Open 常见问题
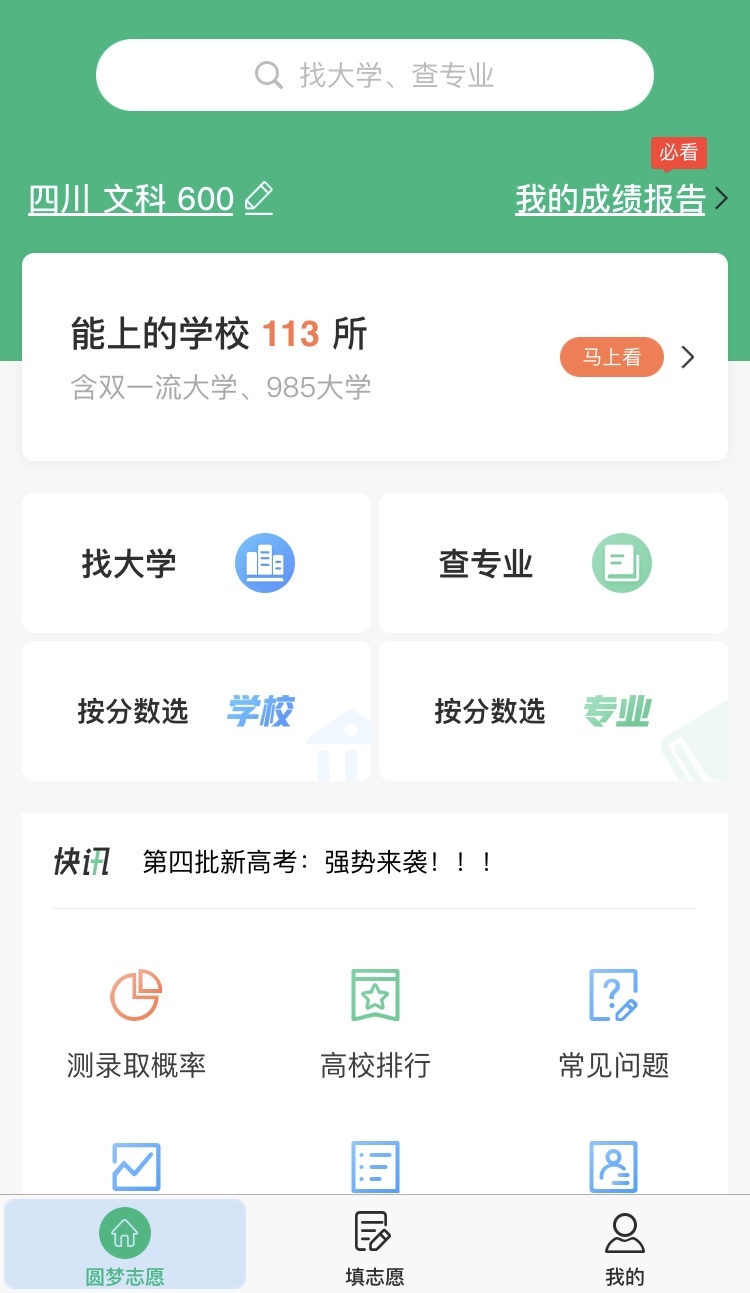Image resolution: width=750 pixels, height=1293 pixels. pyautogui.click(x=613, y=1022)
